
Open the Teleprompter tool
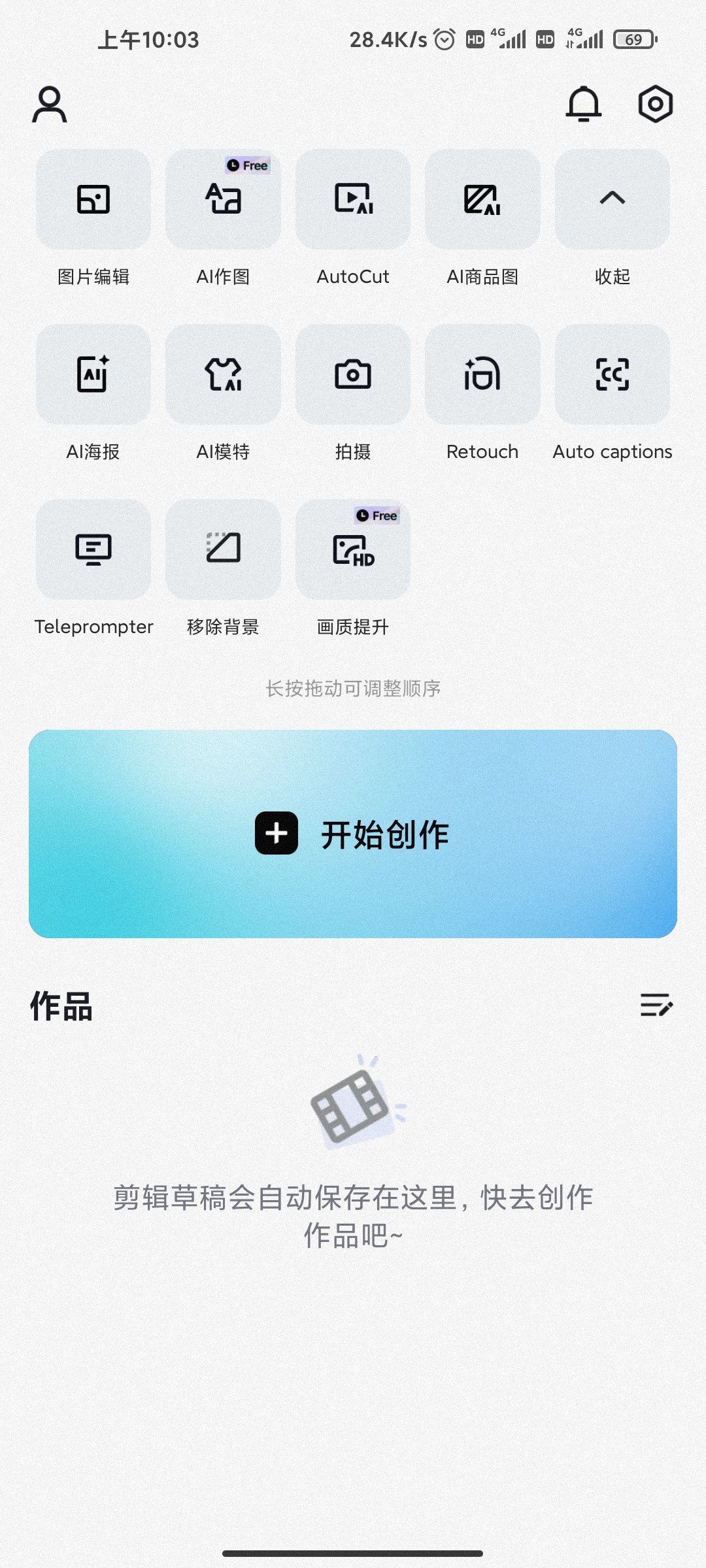click(x=93, y=549)
